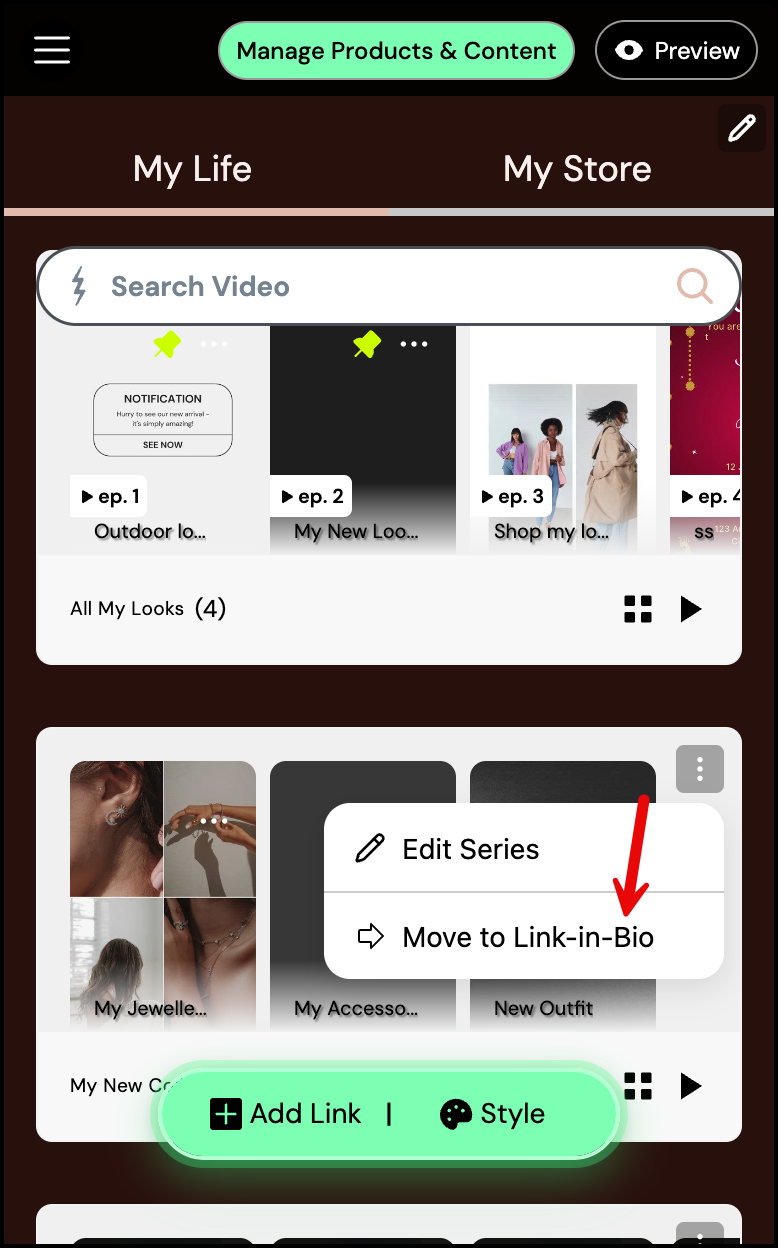
Task: Open episode 3 Shop my look video
Action: 562,440
